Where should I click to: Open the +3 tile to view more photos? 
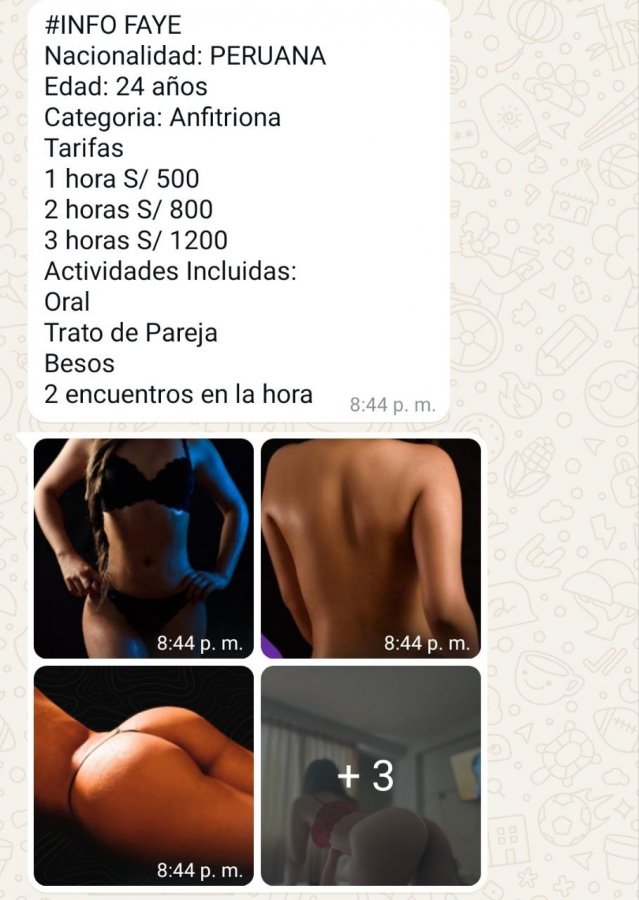[371, 776]
